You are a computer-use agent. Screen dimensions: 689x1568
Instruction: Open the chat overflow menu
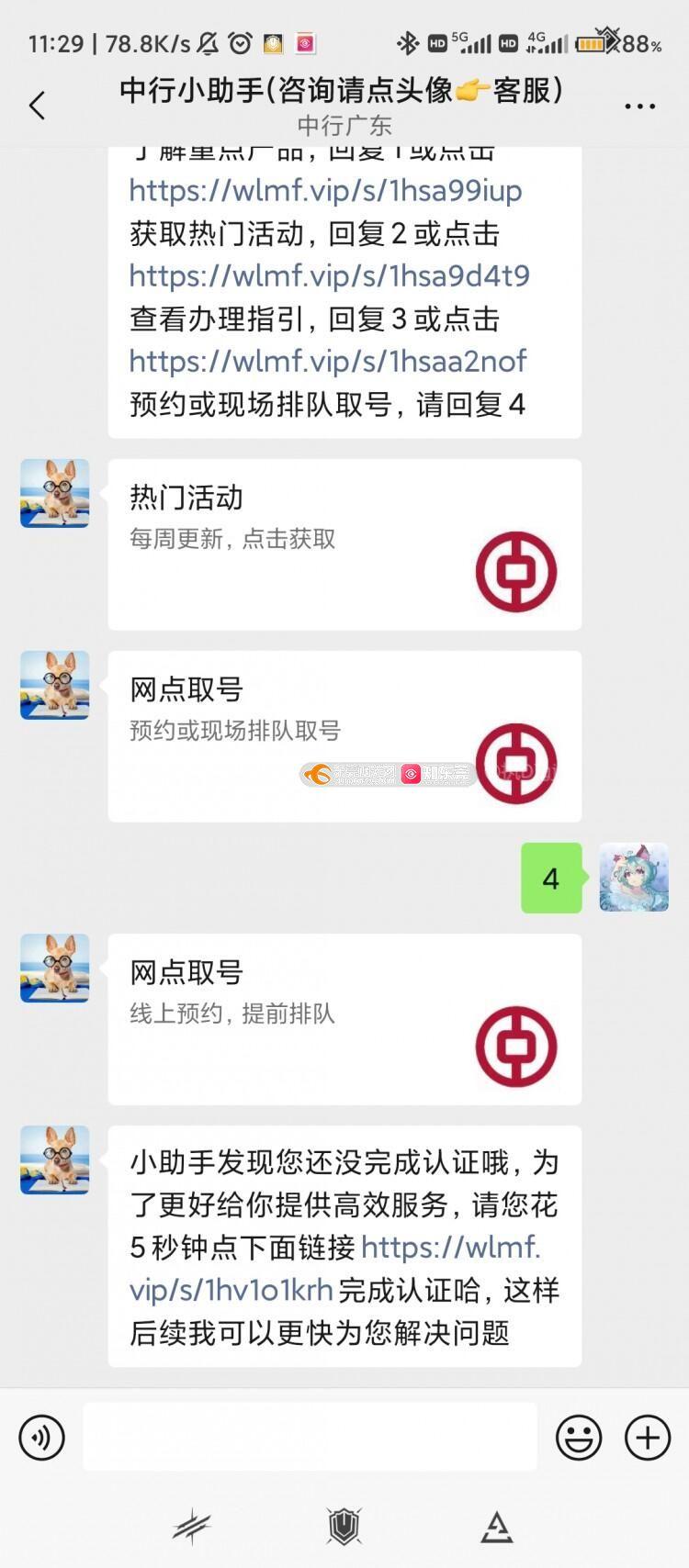click(639, 106)
